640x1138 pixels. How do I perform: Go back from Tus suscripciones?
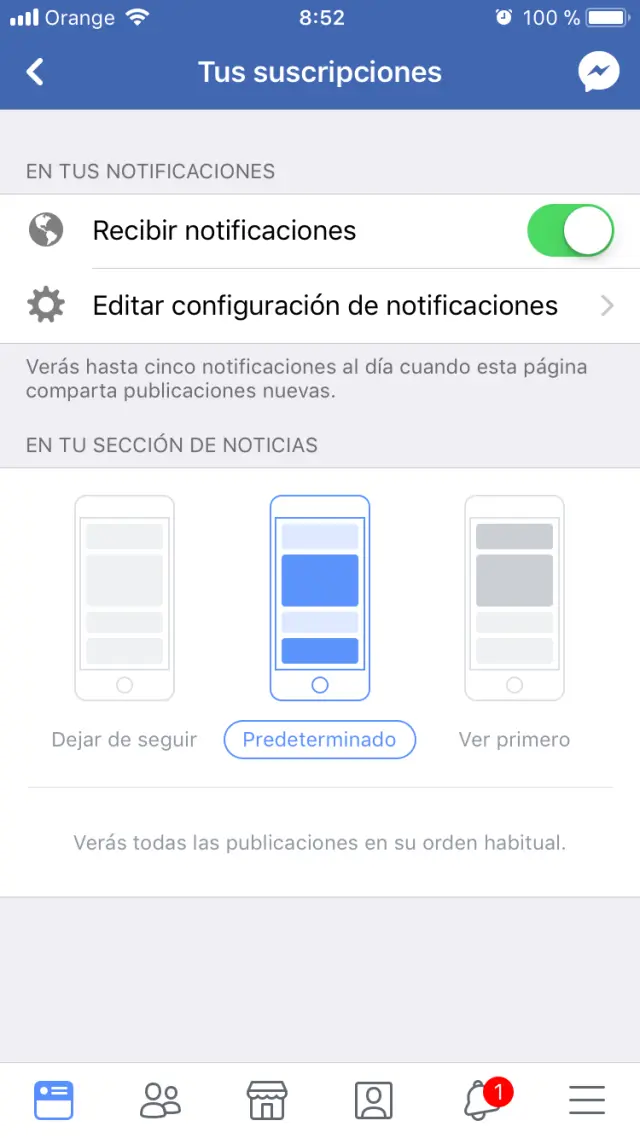[x=36, y=72]
